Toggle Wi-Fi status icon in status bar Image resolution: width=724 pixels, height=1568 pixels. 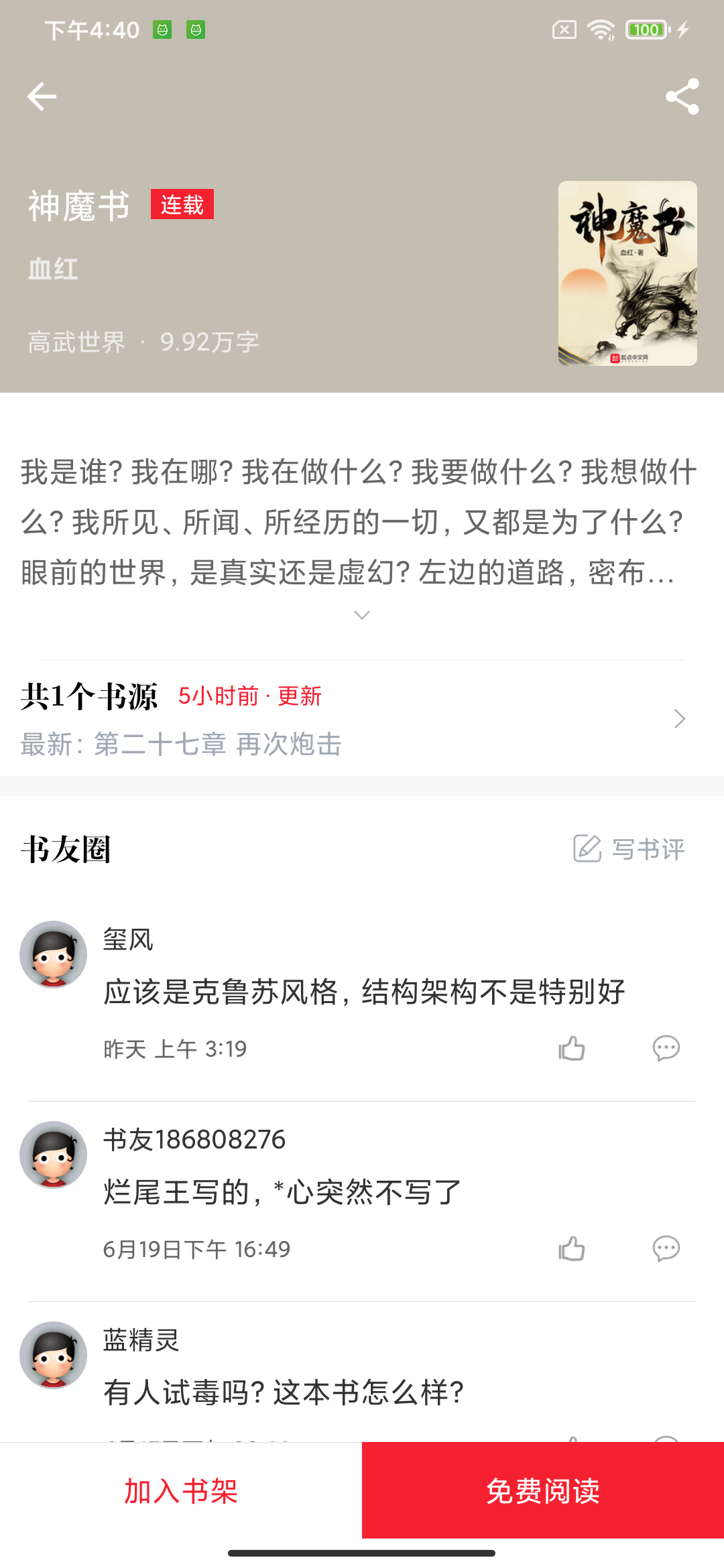click(x=600, y=29)
